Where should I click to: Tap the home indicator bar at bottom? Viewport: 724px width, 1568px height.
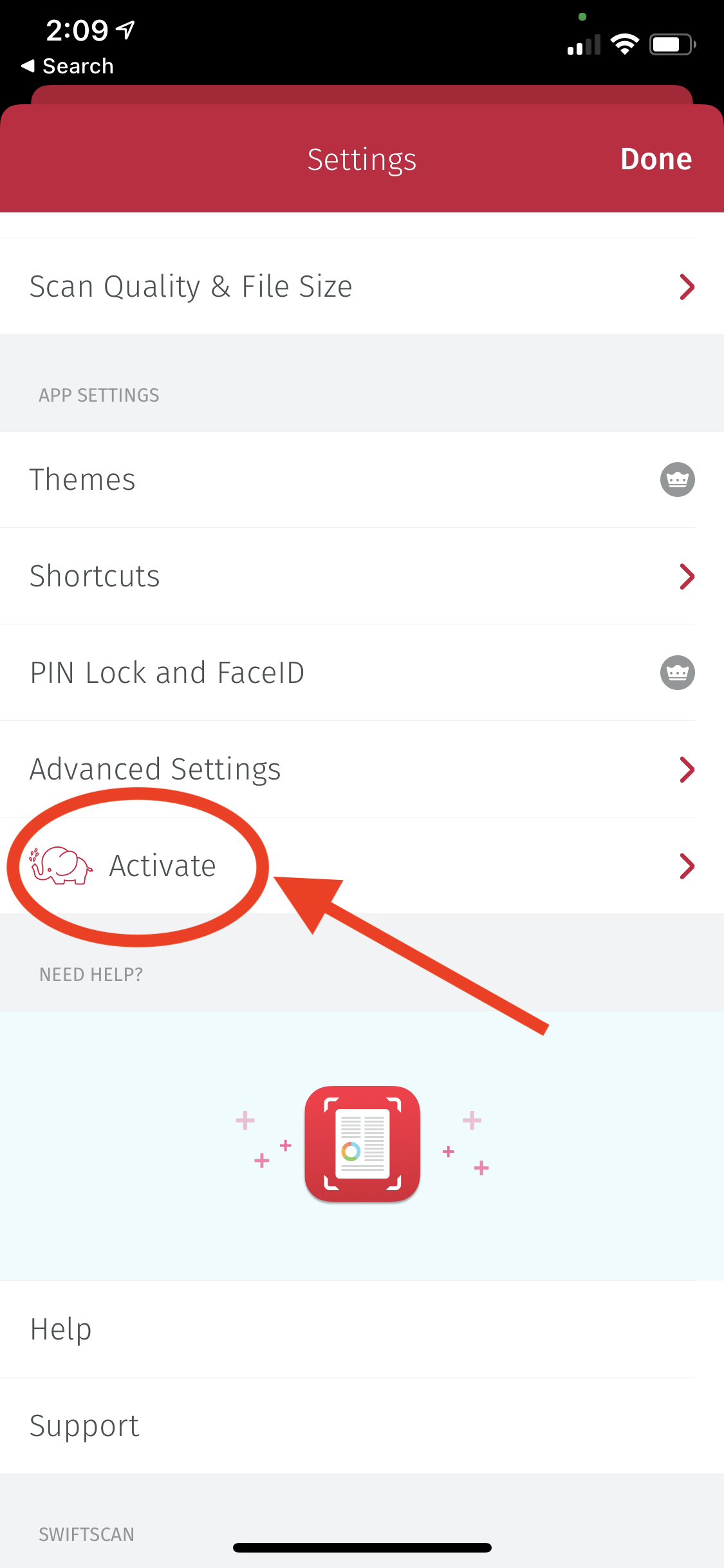click(362, 1548)
